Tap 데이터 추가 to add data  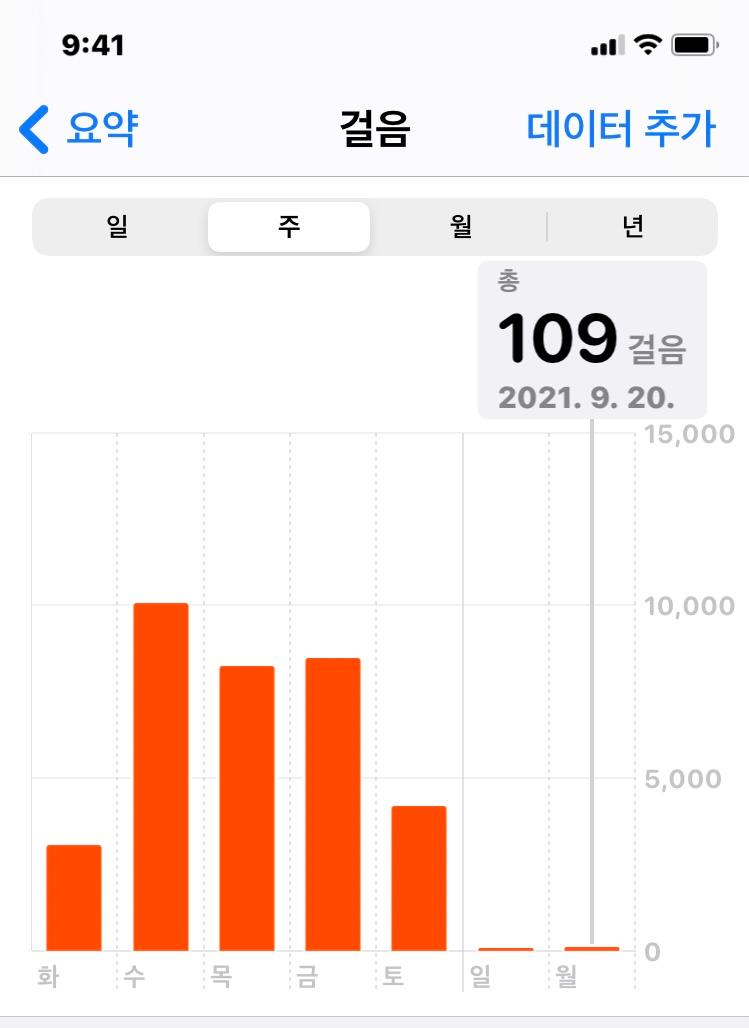[621, 130]
